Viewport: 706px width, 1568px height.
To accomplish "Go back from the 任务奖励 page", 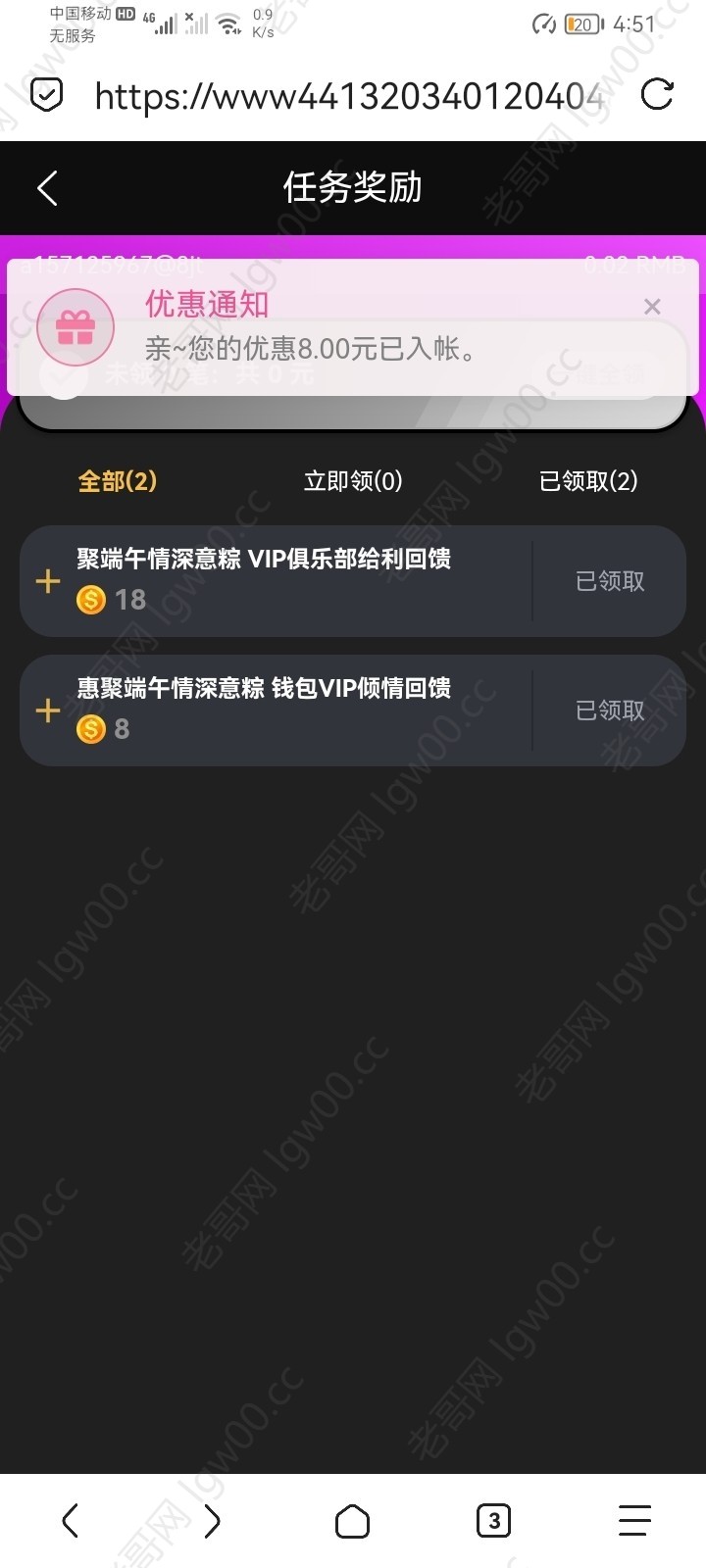I will (47, 187).
